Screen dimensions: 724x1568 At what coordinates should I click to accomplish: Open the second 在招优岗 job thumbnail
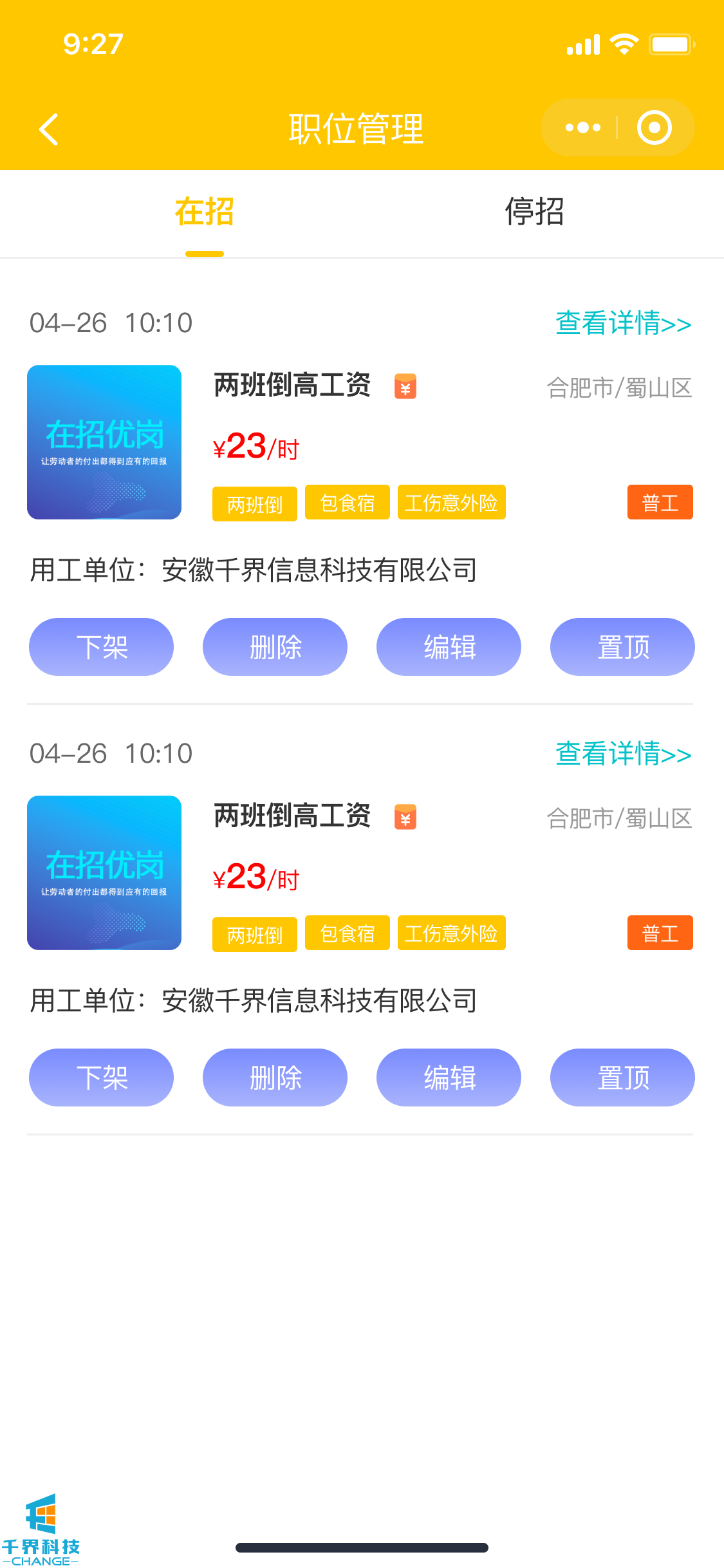pyautogui.click(x=104, y=873)
